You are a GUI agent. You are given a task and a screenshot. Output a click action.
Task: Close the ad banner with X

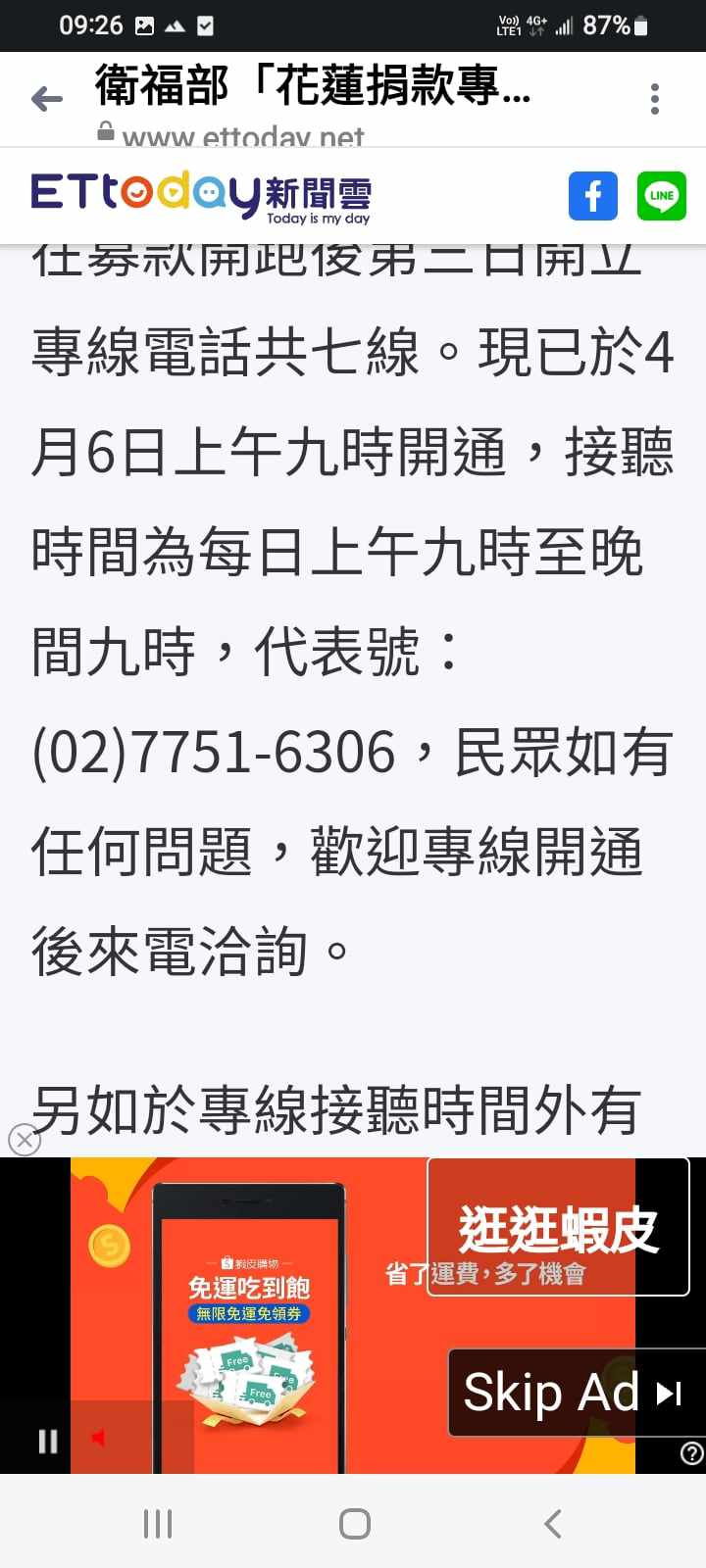(25, 1140)
